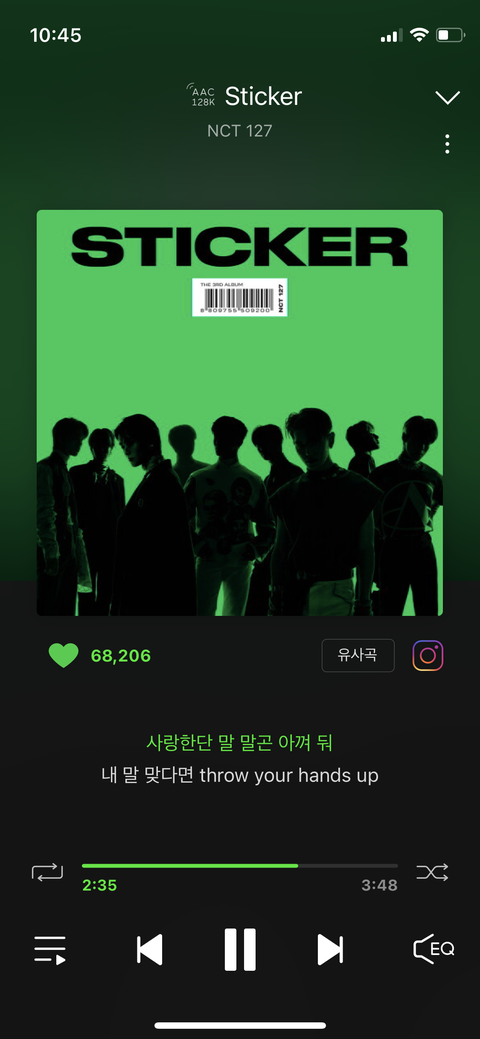Skip to the next track
Image resolution: width=480 pixels, height=1039 pixels.
[x=330, y=950]
